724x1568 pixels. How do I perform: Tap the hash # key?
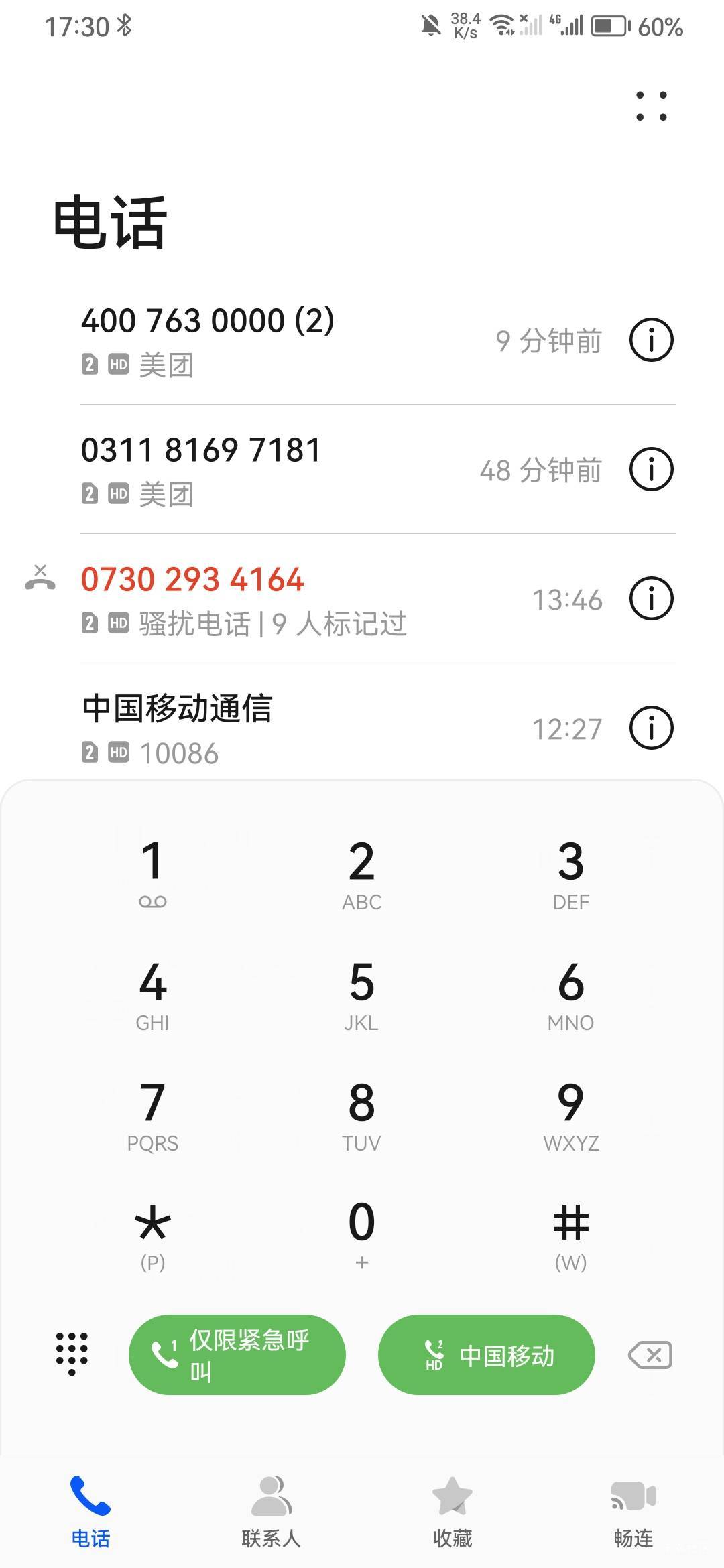pyautogui.click(x=570, y=1234)
